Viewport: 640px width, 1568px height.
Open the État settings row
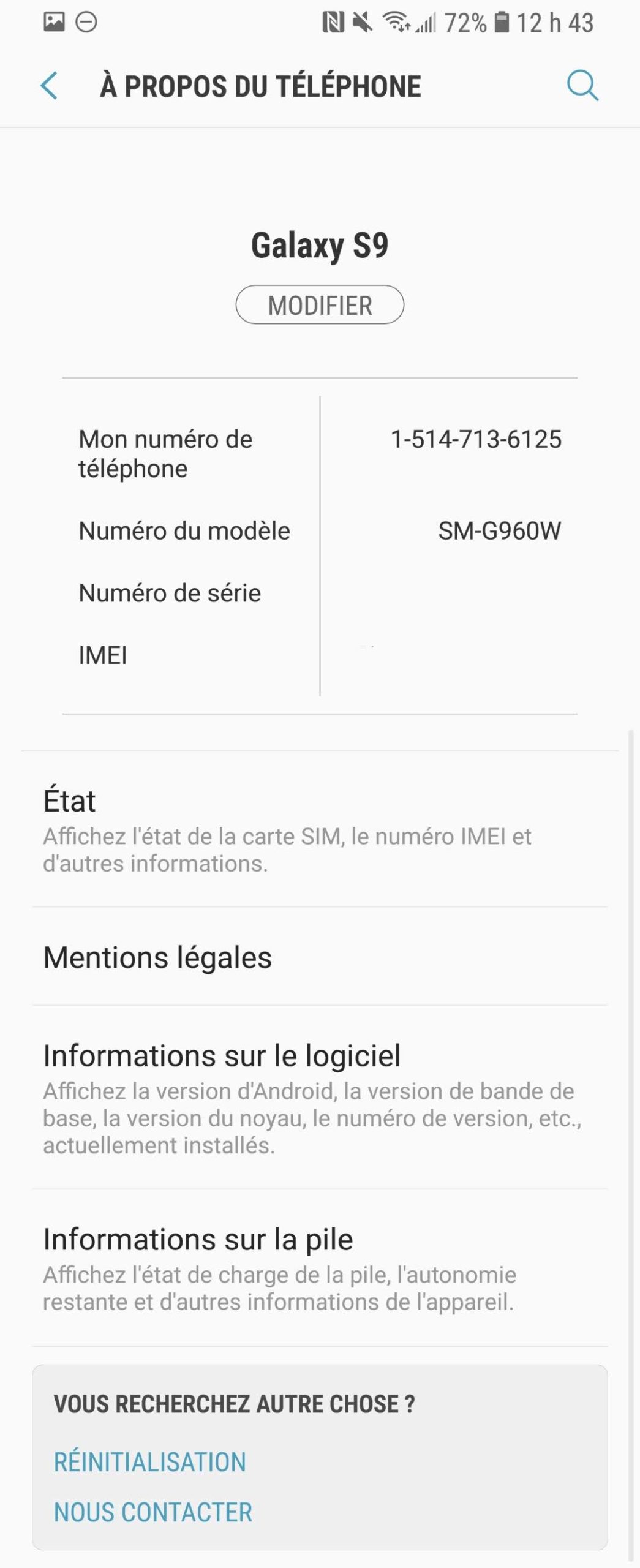coord(320,829)
